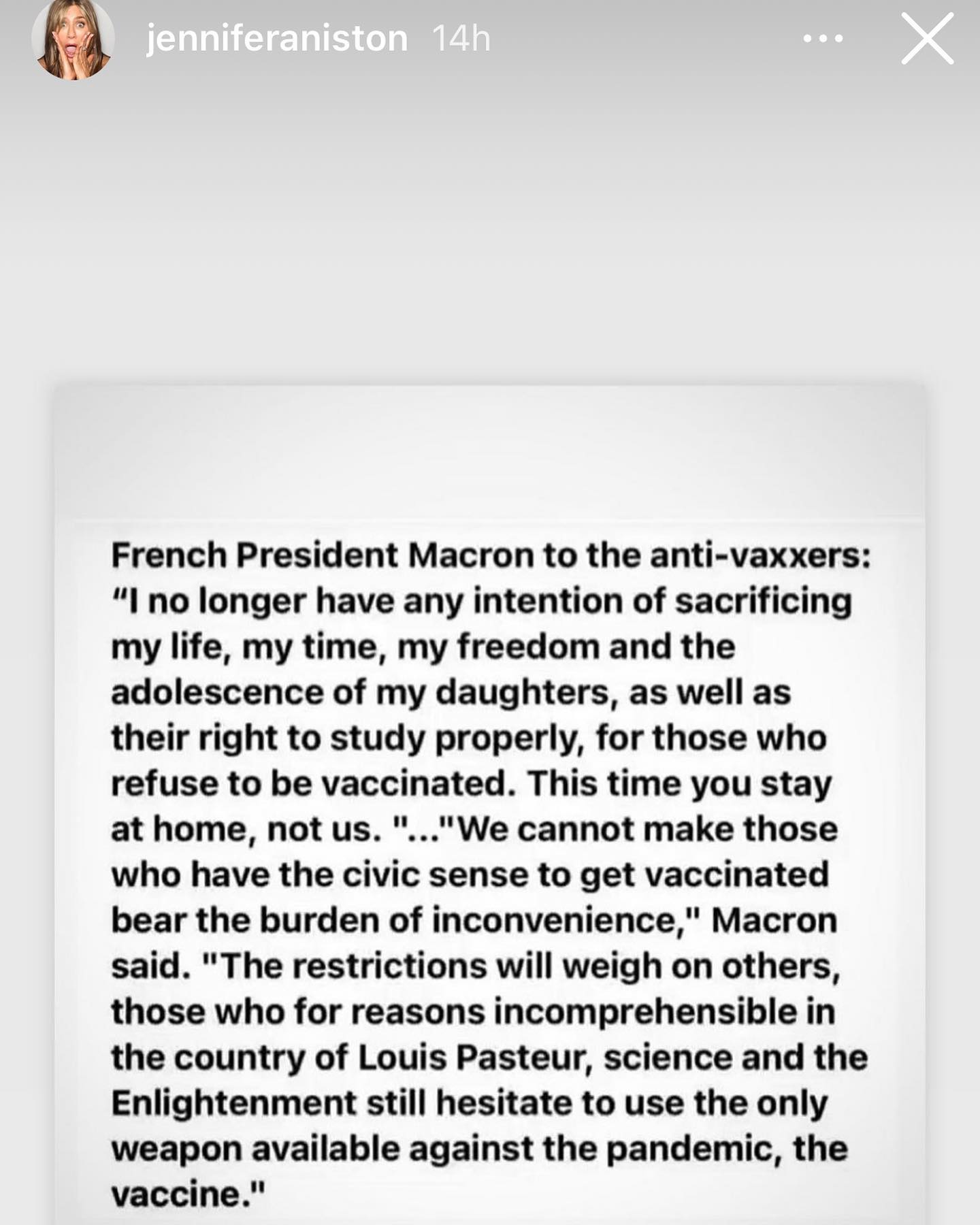Tap the jenniferaniston username

tap(277, 38)
